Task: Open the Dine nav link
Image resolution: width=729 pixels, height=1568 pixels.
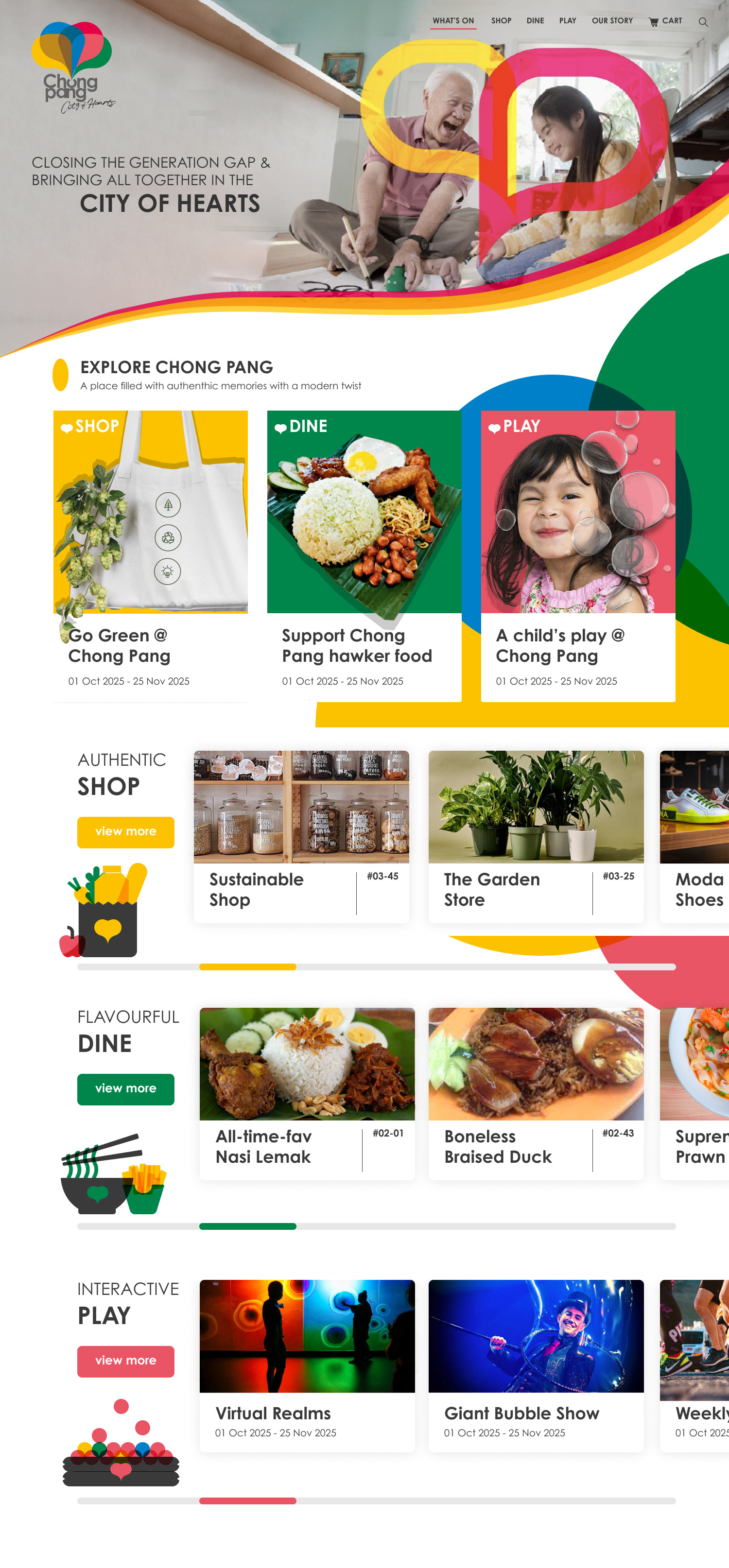Action: pyautogui.click(x=536, y=21)
